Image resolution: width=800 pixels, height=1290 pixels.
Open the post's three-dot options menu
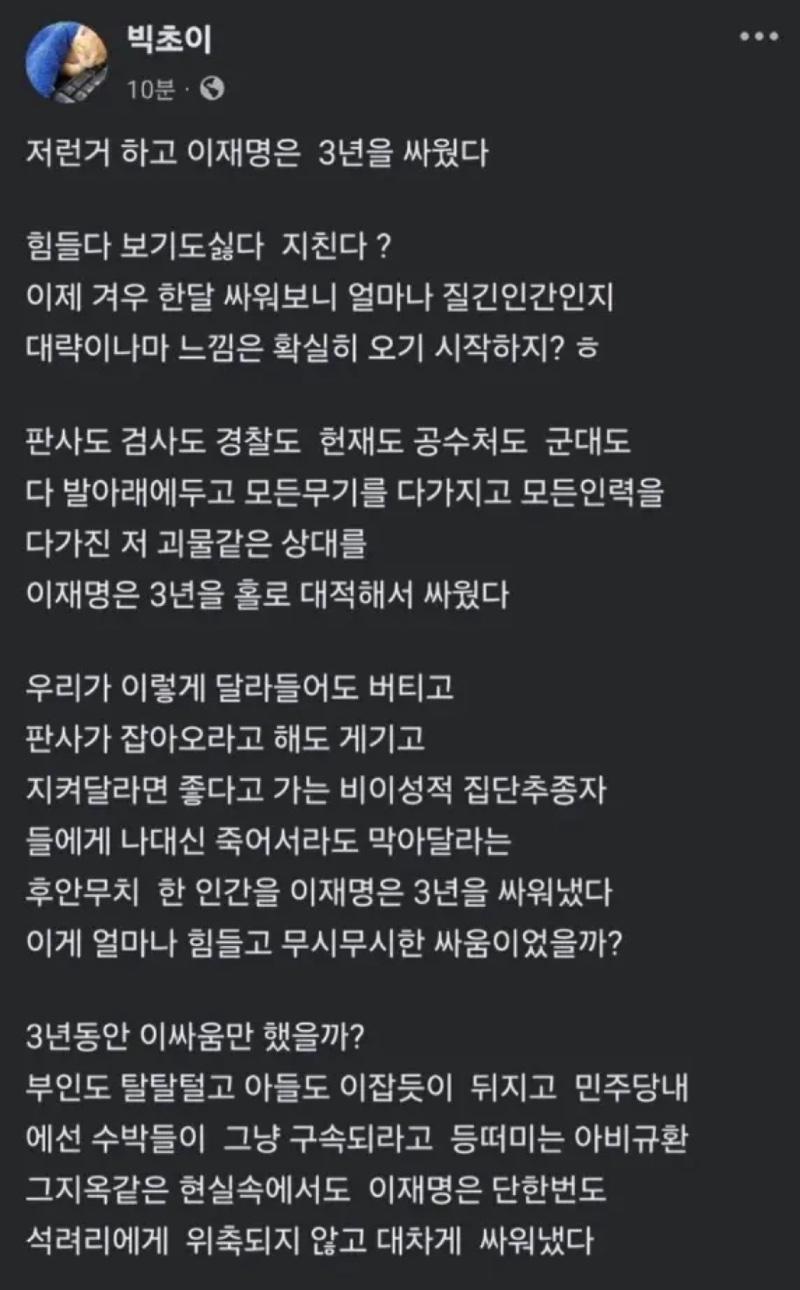759,37
